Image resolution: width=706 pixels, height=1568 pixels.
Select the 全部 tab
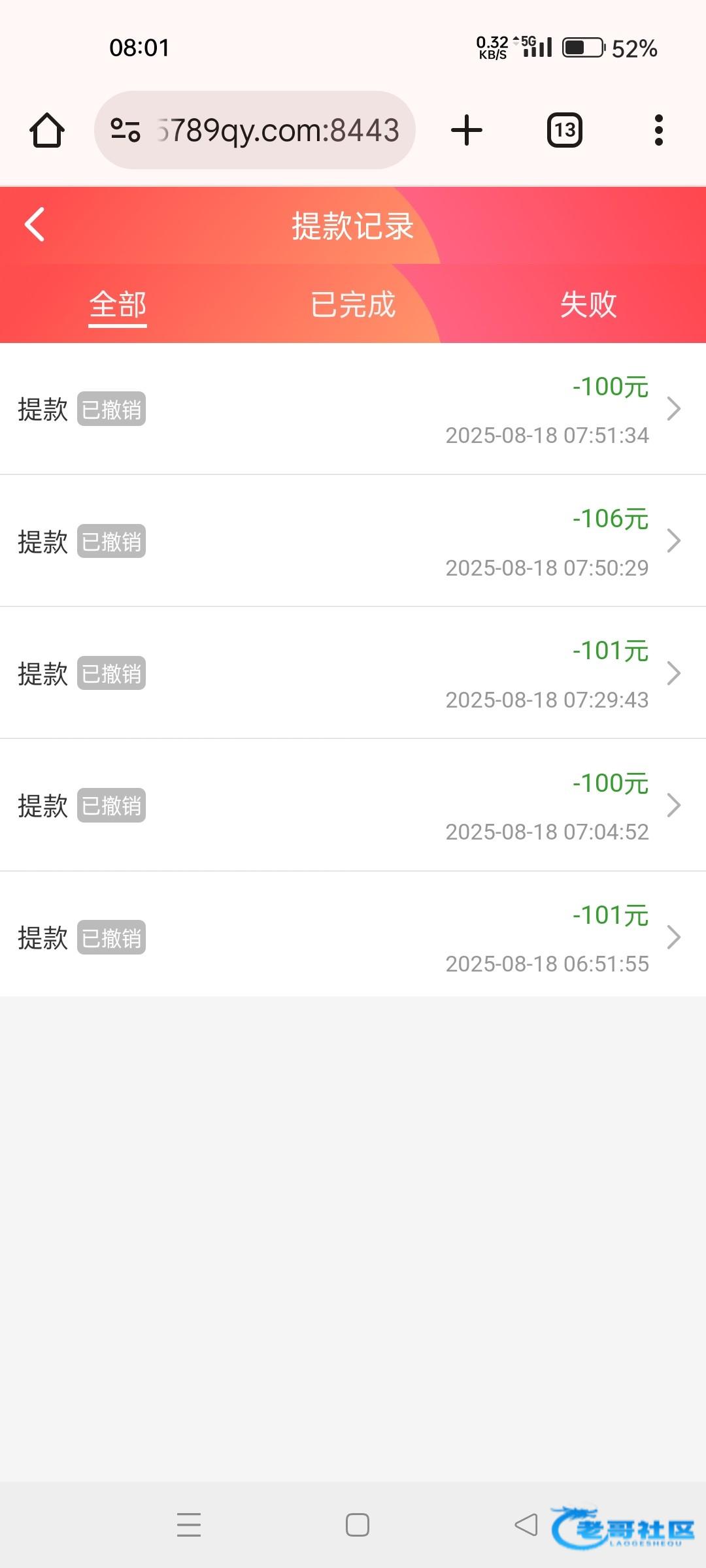(118, 304)
